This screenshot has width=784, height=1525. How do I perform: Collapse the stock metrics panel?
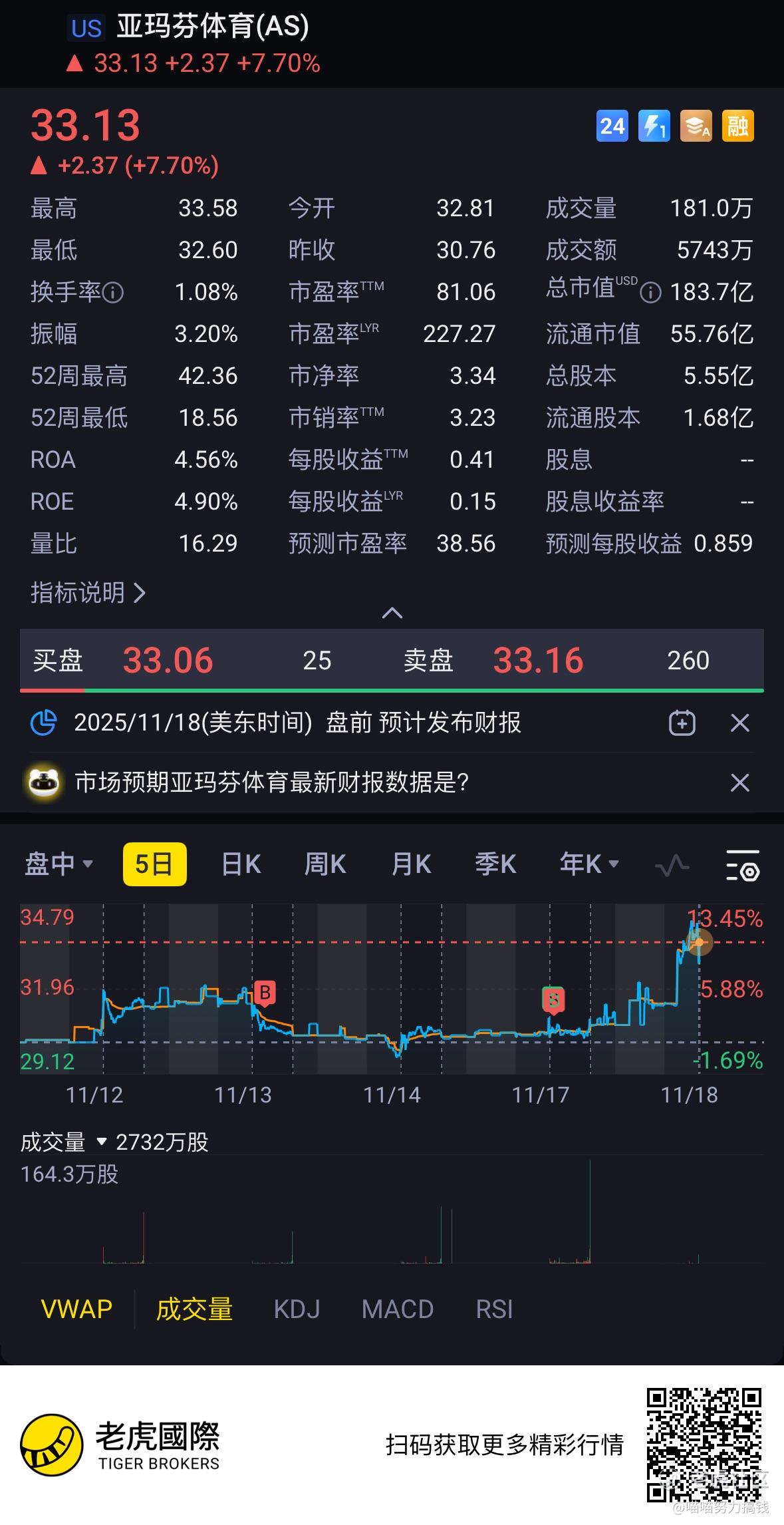click(x=392, y=613)
